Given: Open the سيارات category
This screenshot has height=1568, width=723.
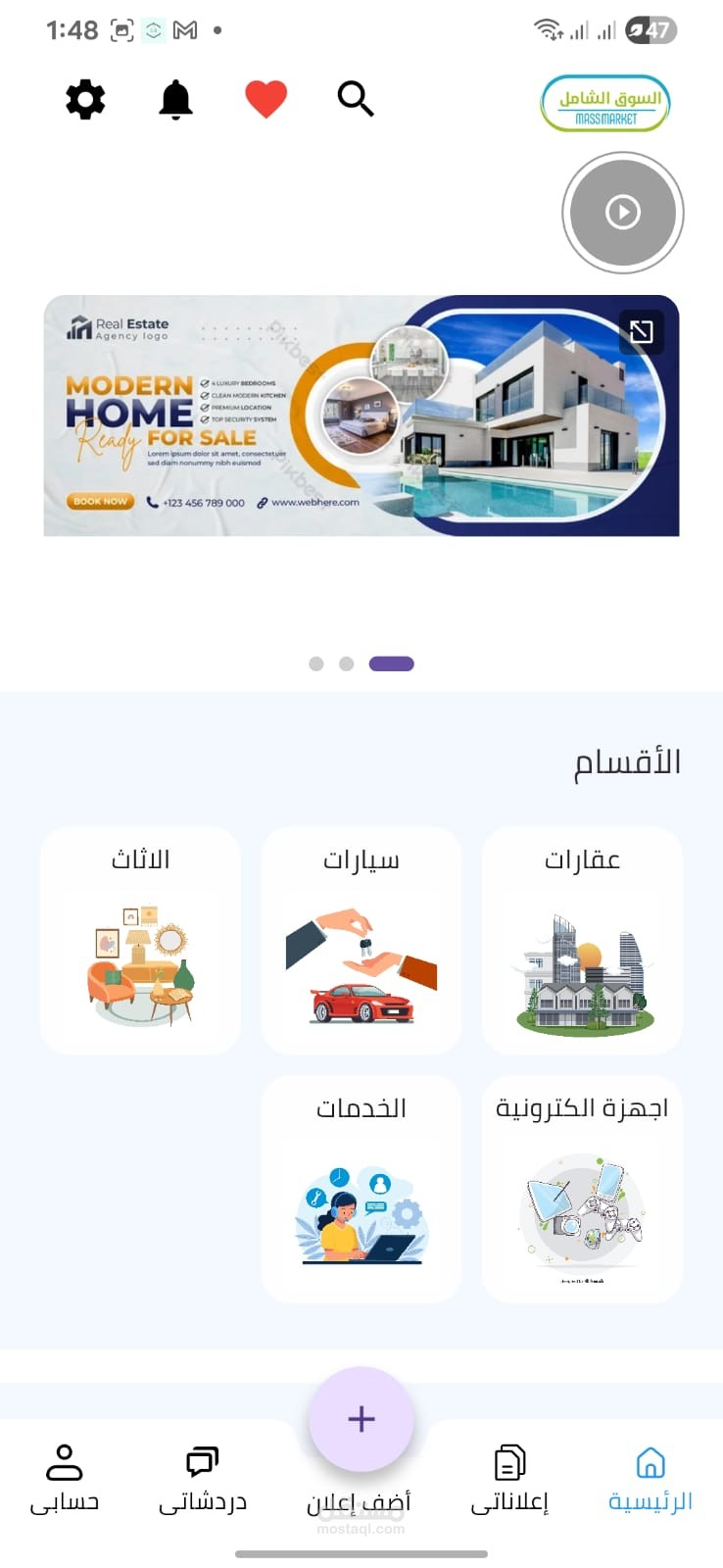Looking at the screenshot, I should click(361, 941).
